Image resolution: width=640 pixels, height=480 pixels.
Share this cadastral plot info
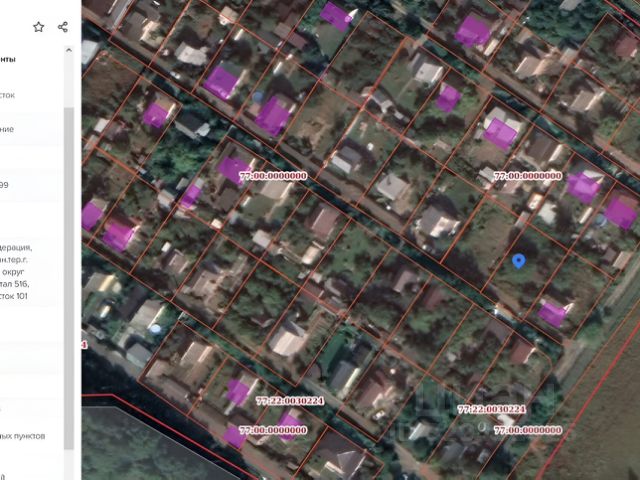click(63, 27)
